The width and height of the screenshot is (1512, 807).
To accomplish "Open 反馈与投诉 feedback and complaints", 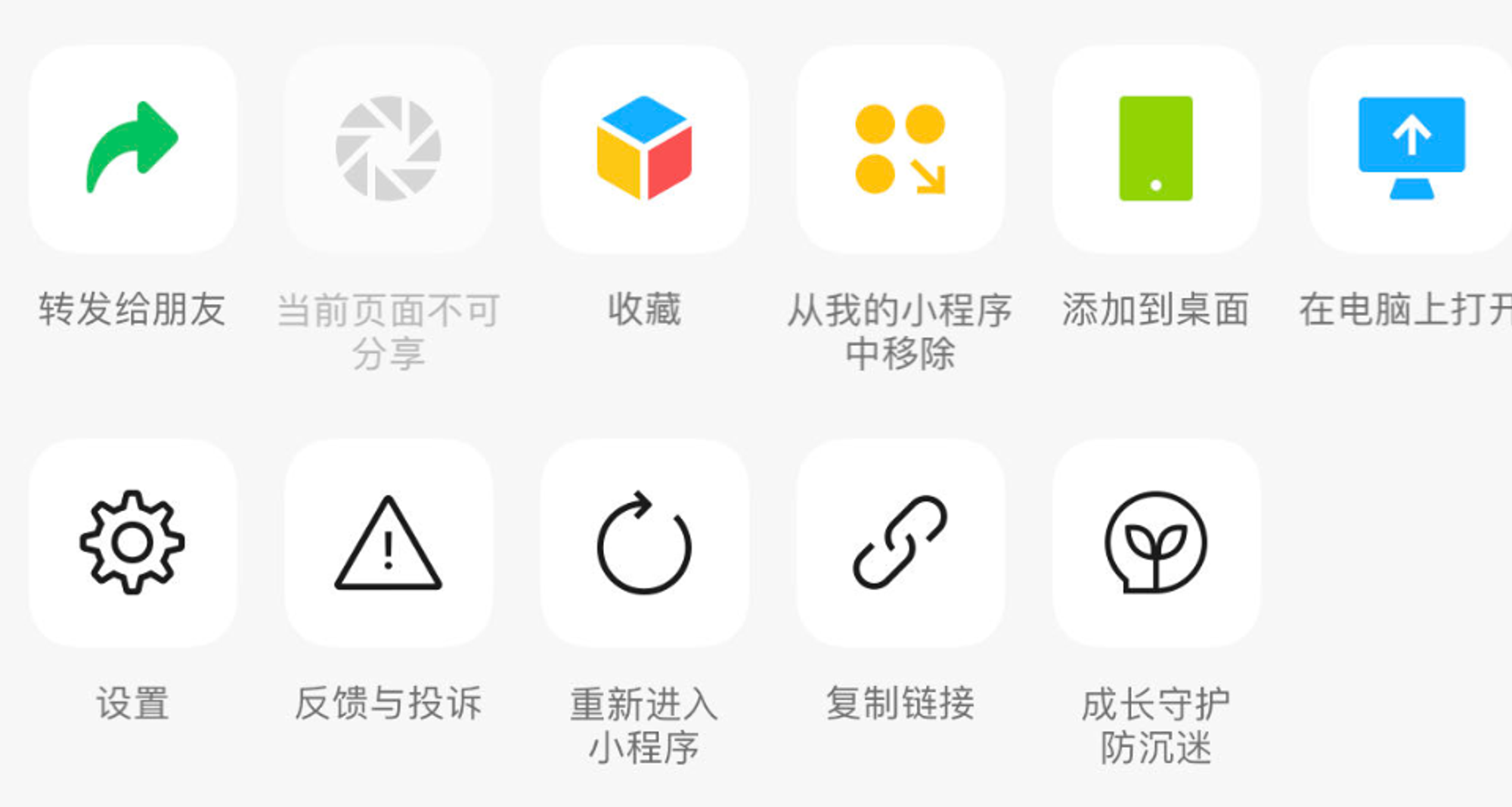I will click(388, 542).
